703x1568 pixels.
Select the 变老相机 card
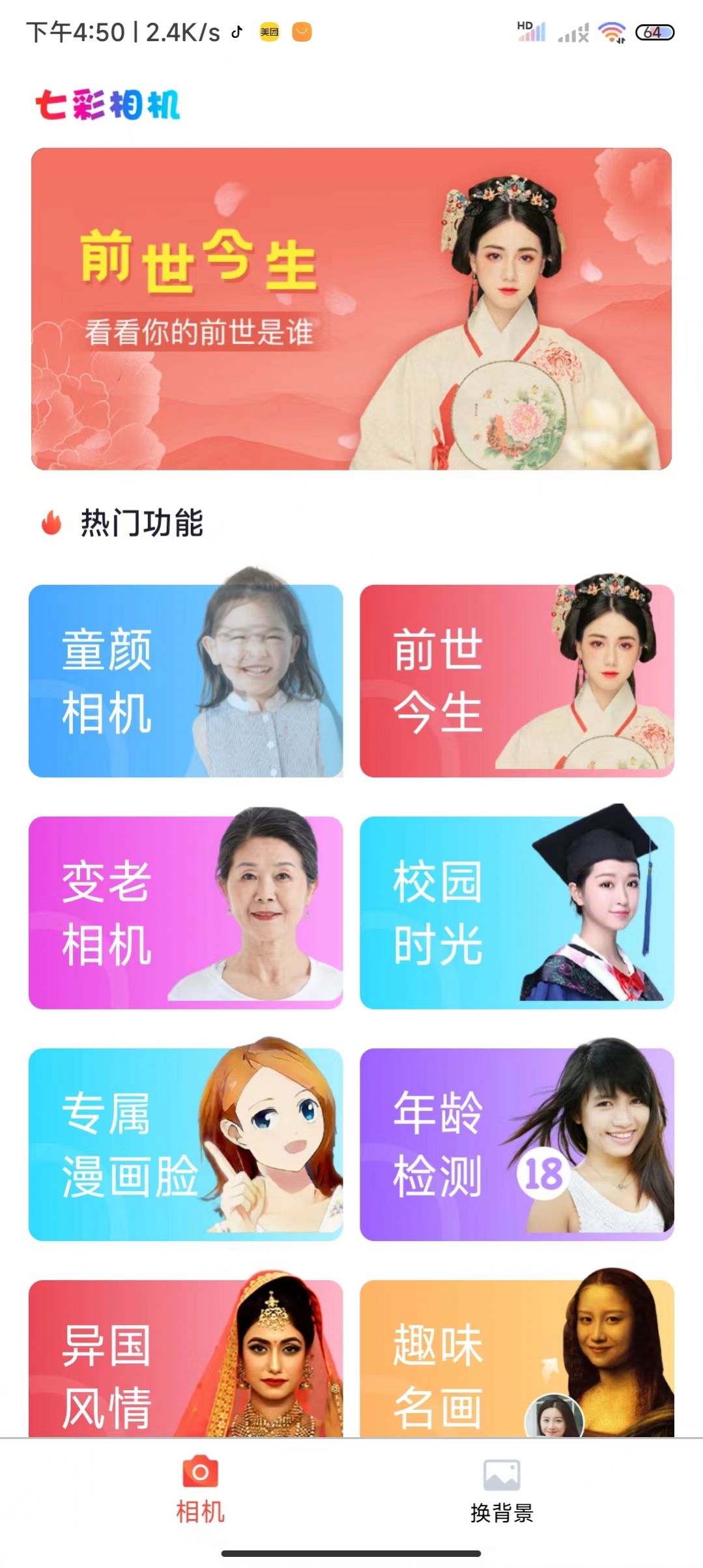coord(186,912)
